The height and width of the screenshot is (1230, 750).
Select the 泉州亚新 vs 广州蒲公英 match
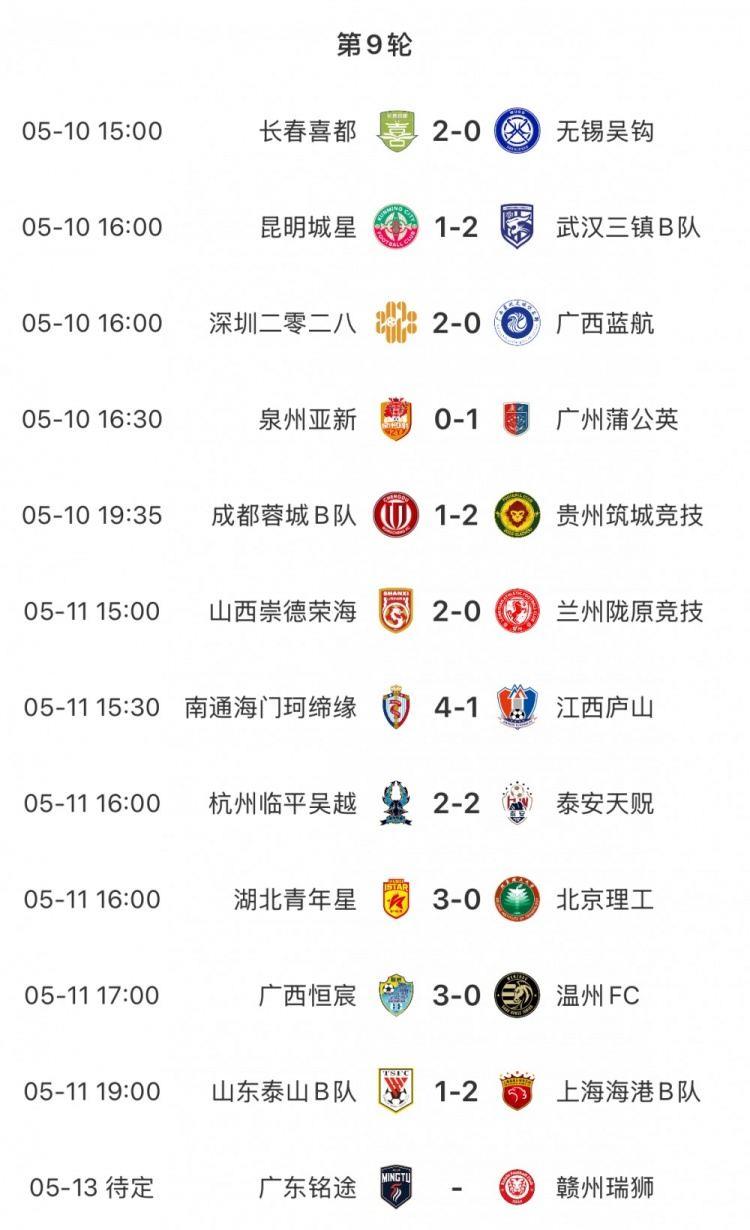click(456, 419)
